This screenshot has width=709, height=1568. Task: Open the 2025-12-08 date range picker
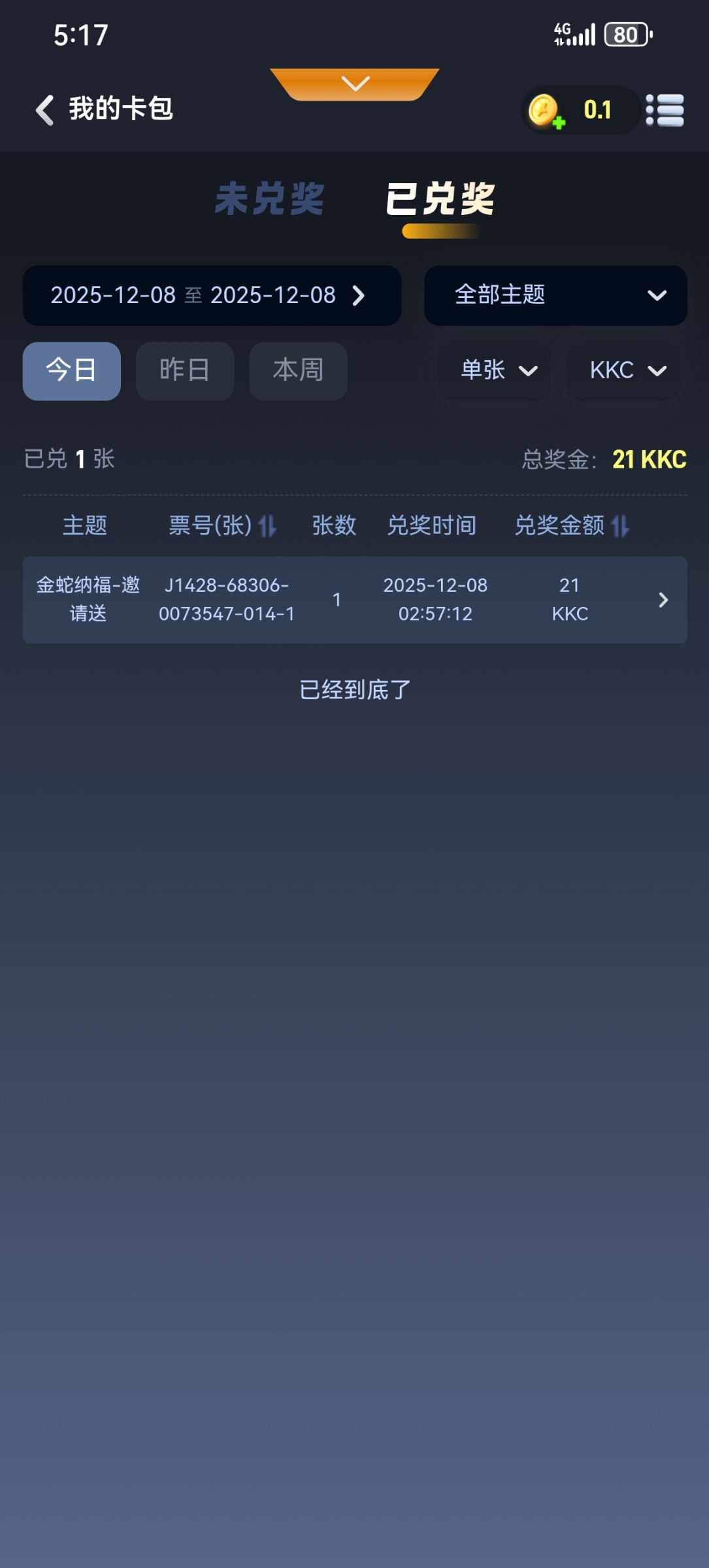[212, 295]
